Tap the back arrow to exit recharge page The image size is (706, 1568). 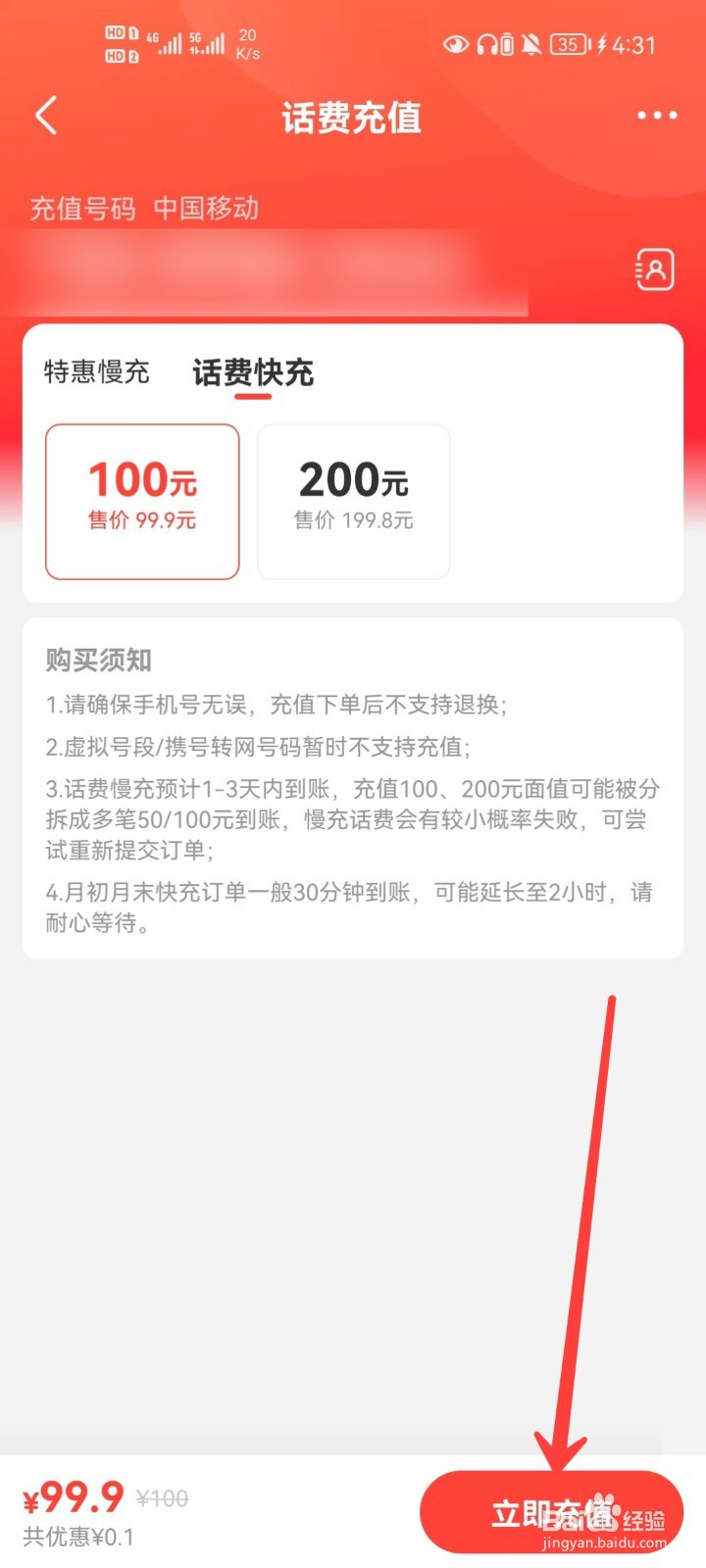click(45, 115)
